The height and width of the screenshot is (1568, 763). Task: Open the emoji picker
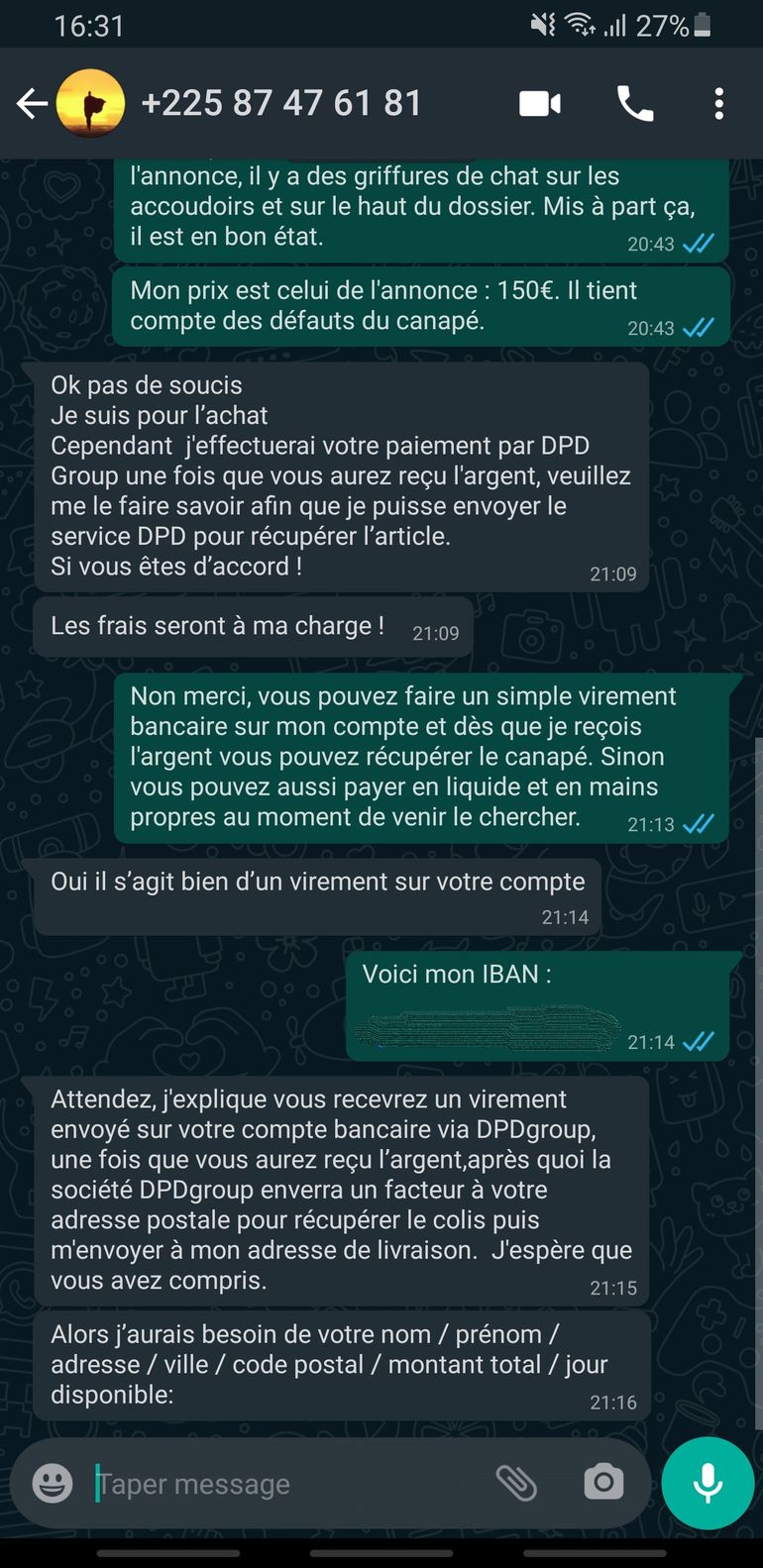(x=53, y=1483)
